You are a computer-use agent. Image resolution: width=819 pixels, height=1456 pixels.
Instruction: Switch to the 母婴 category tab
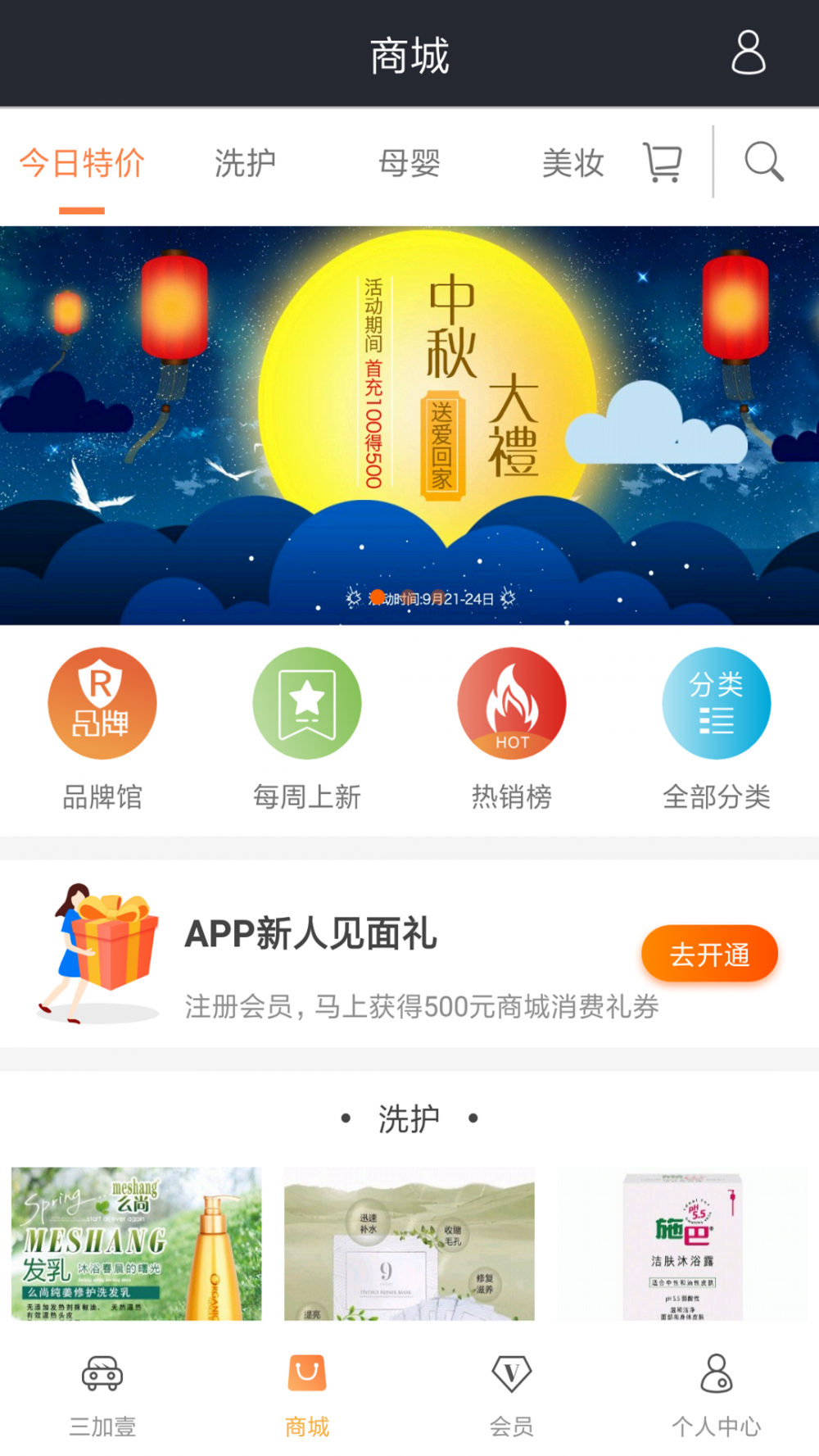[409, 163]
